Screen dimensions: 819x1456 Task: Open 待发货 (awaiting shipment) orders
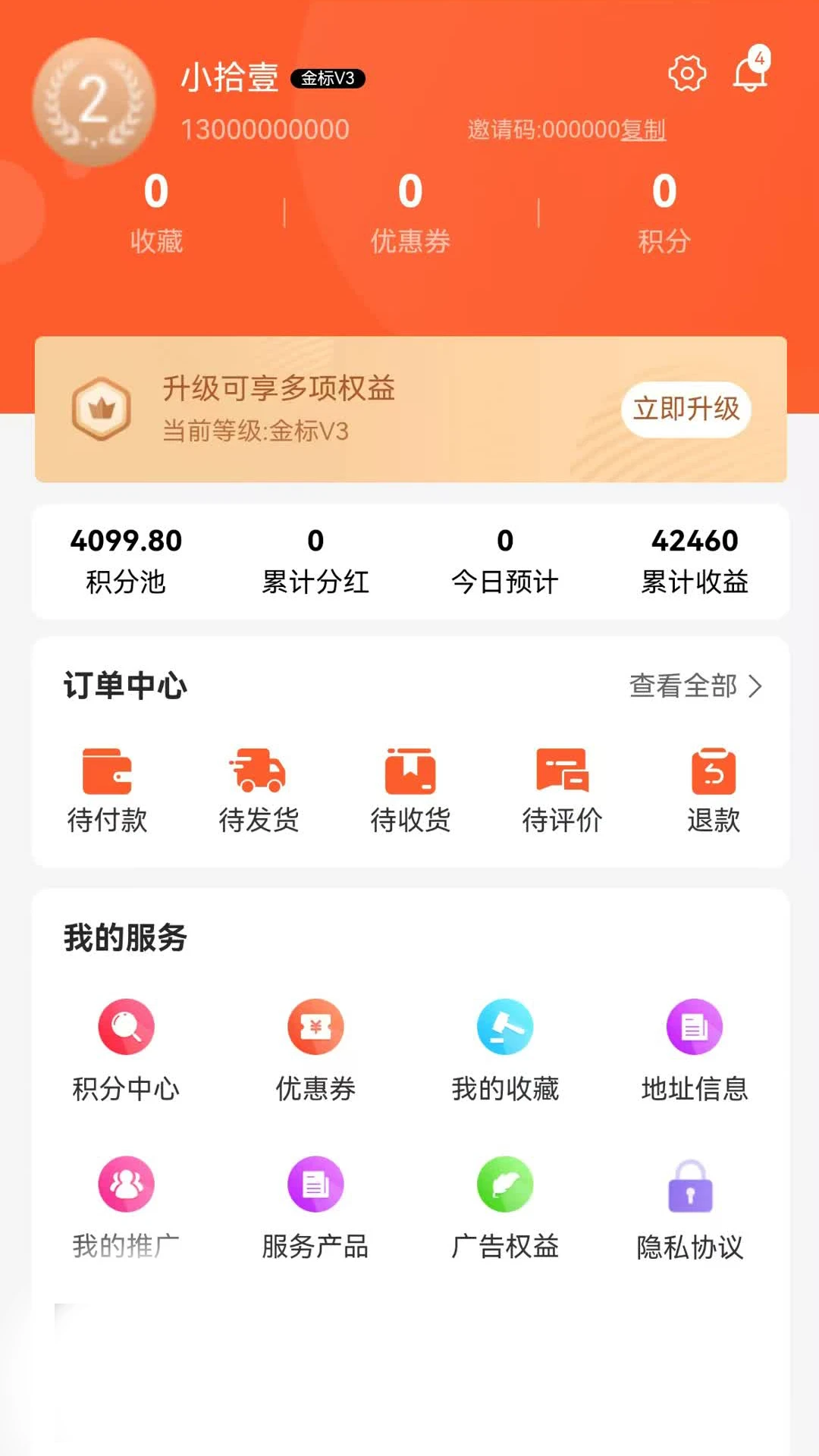[260, 789]
